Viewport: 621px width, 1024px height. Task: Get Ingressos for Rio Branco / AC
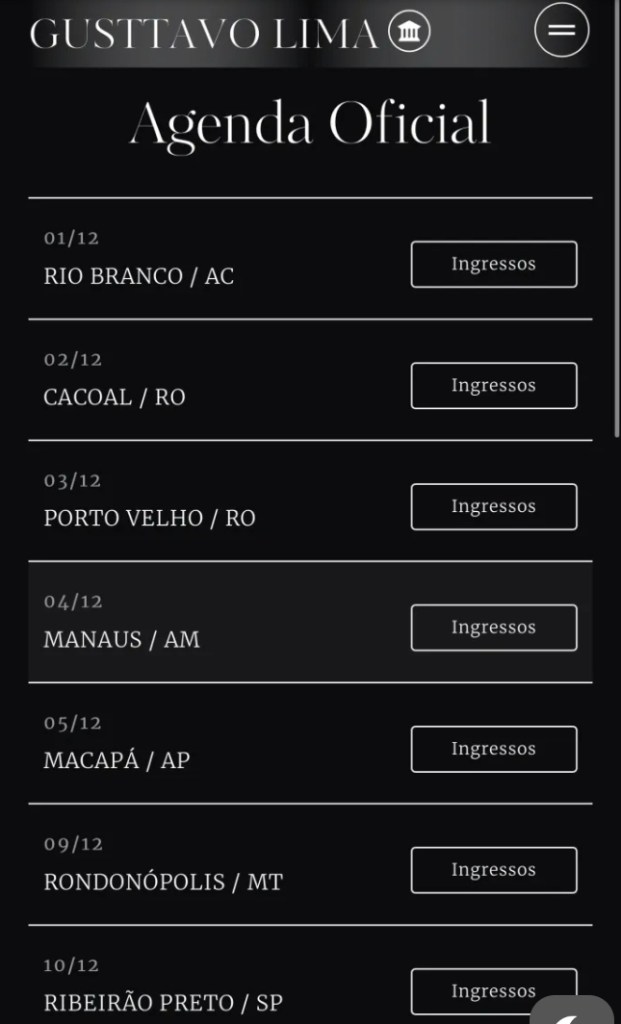493,264
